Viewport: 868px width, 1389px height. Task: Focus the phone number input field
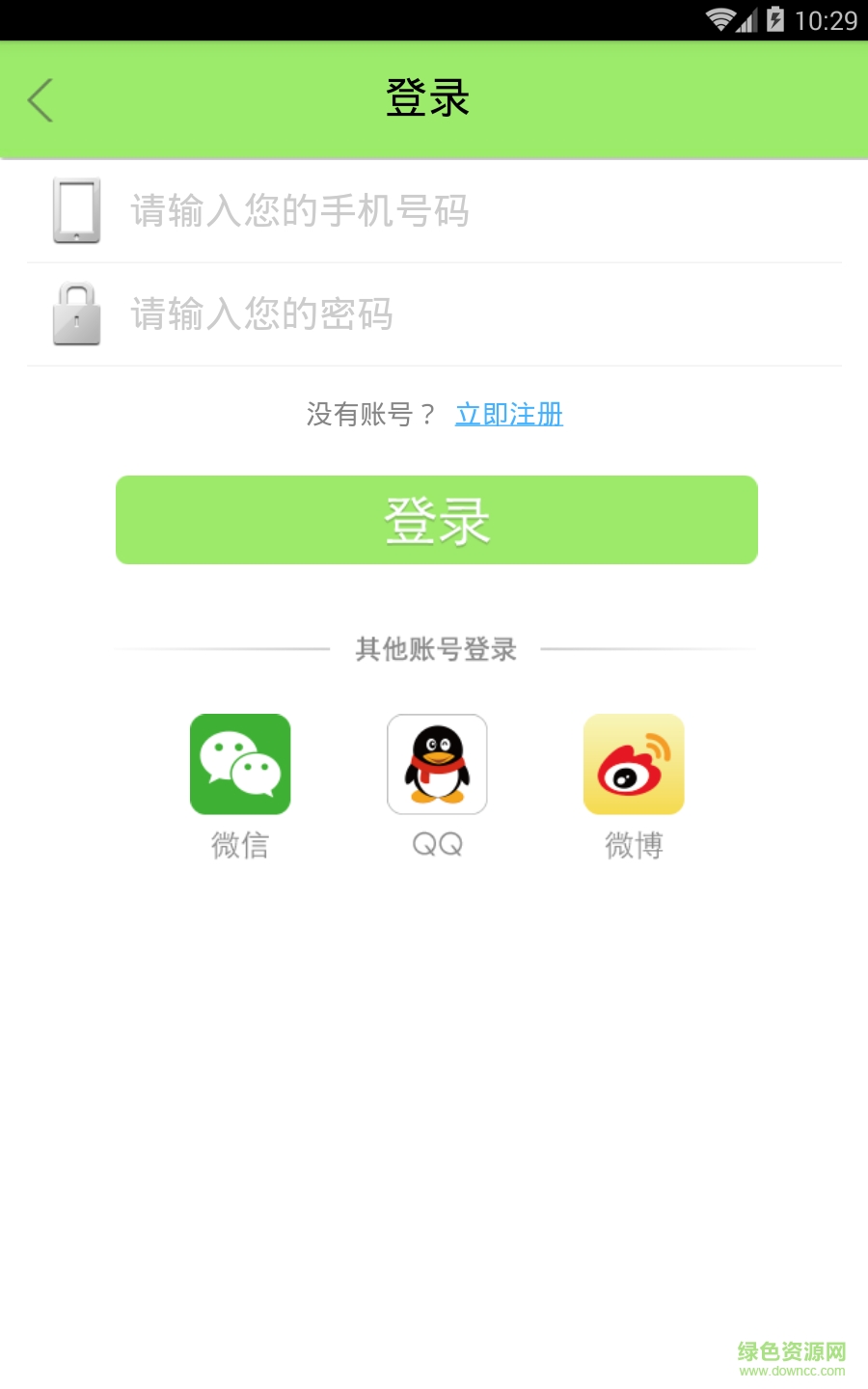tap(386, 210)
